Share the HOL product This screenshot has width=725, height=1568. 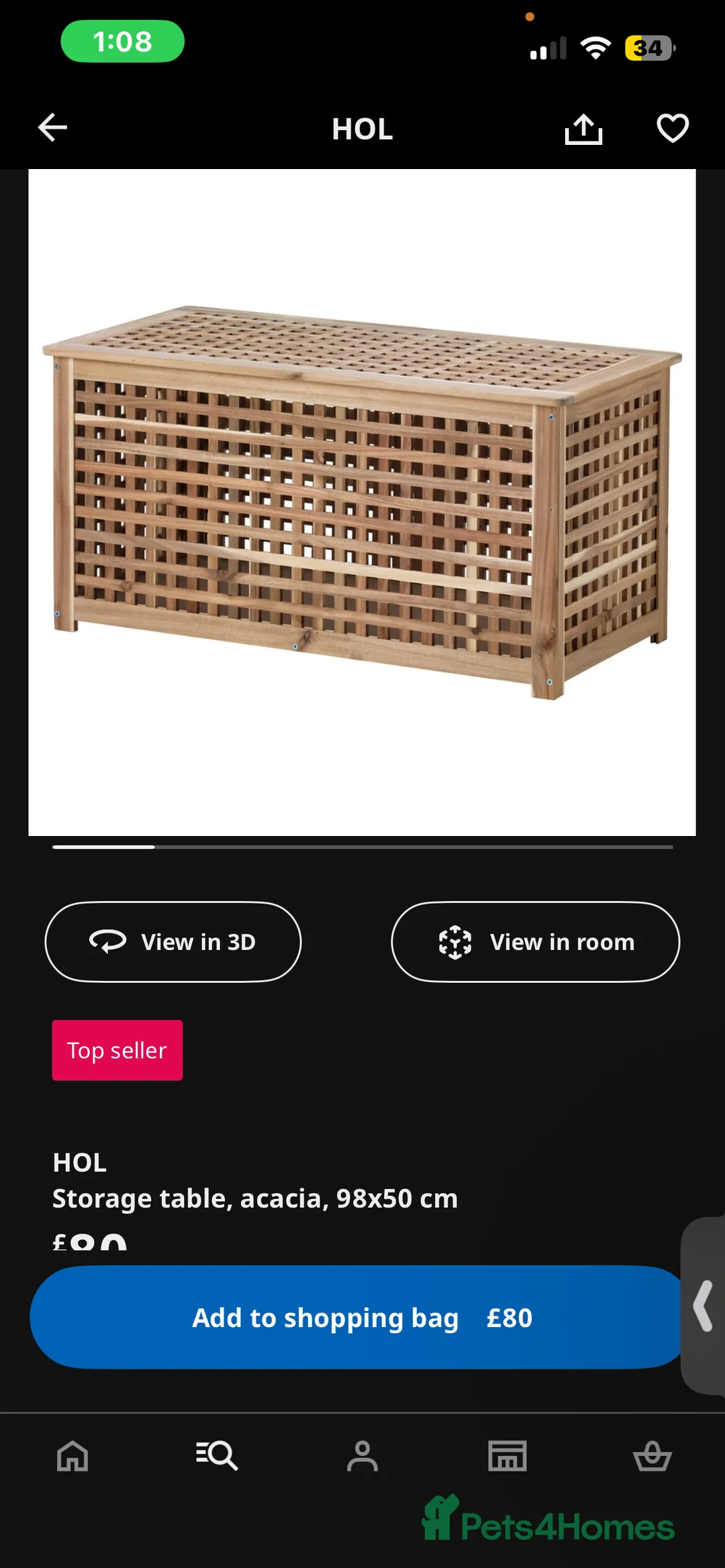[x=583, y=128]
